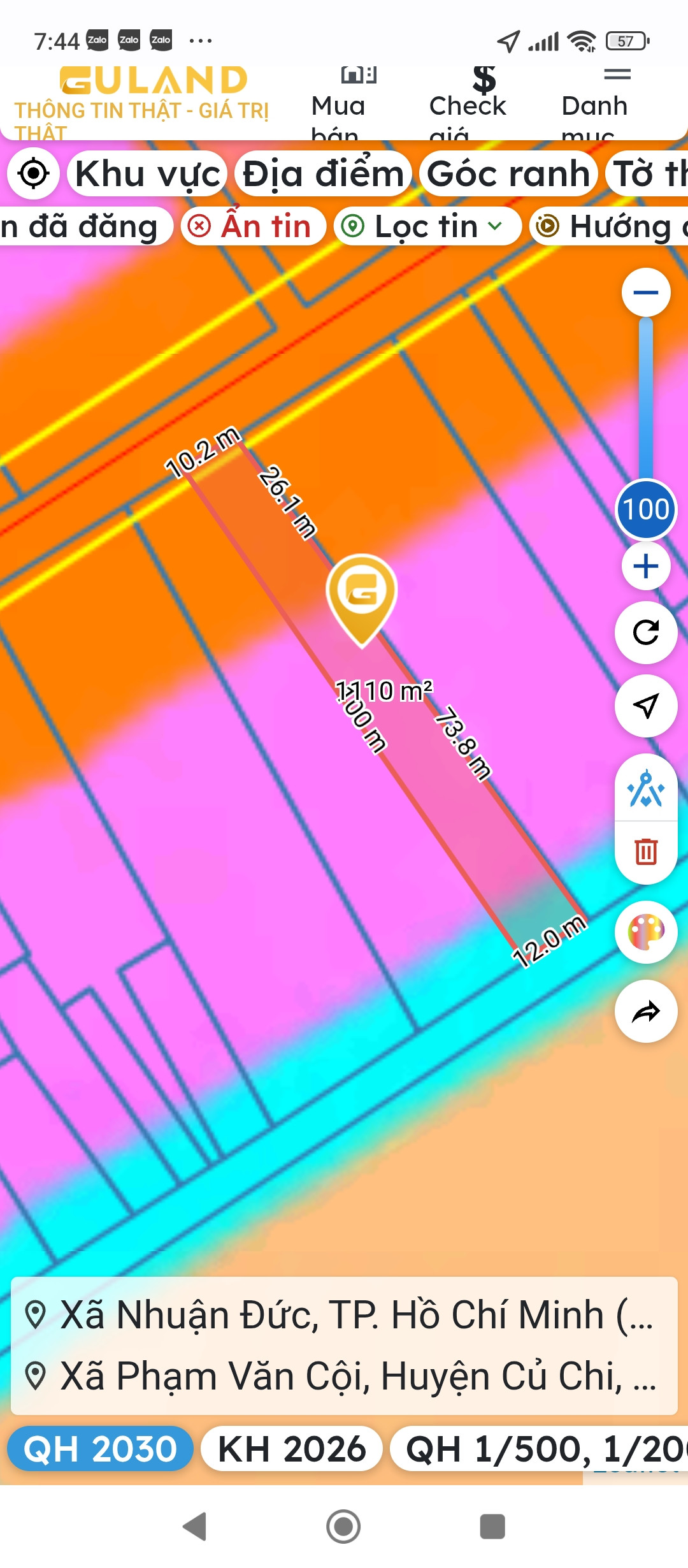The height and width of the screenshot is (1568, 688).
Task: Open the Mua bán menu
Action: pyautogui.click(x=338, y=103)
